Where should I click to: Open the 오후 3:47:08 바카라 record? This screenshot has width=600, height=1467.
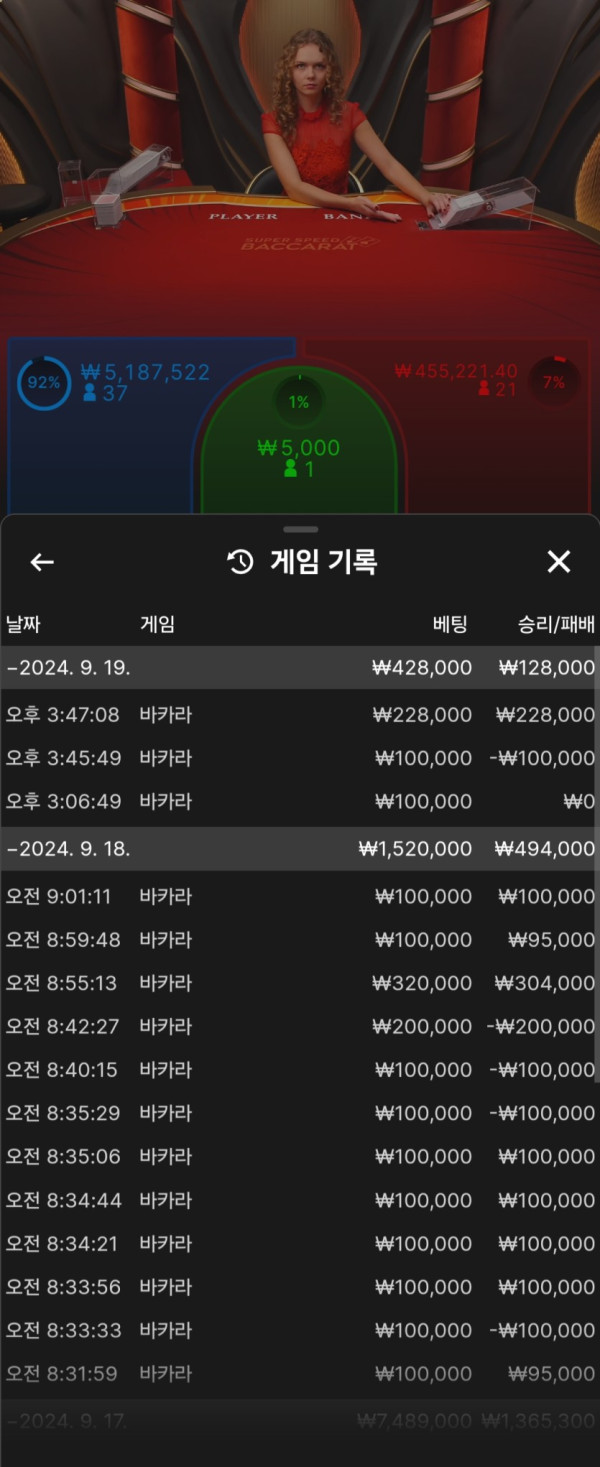click(x=300, y=715)
